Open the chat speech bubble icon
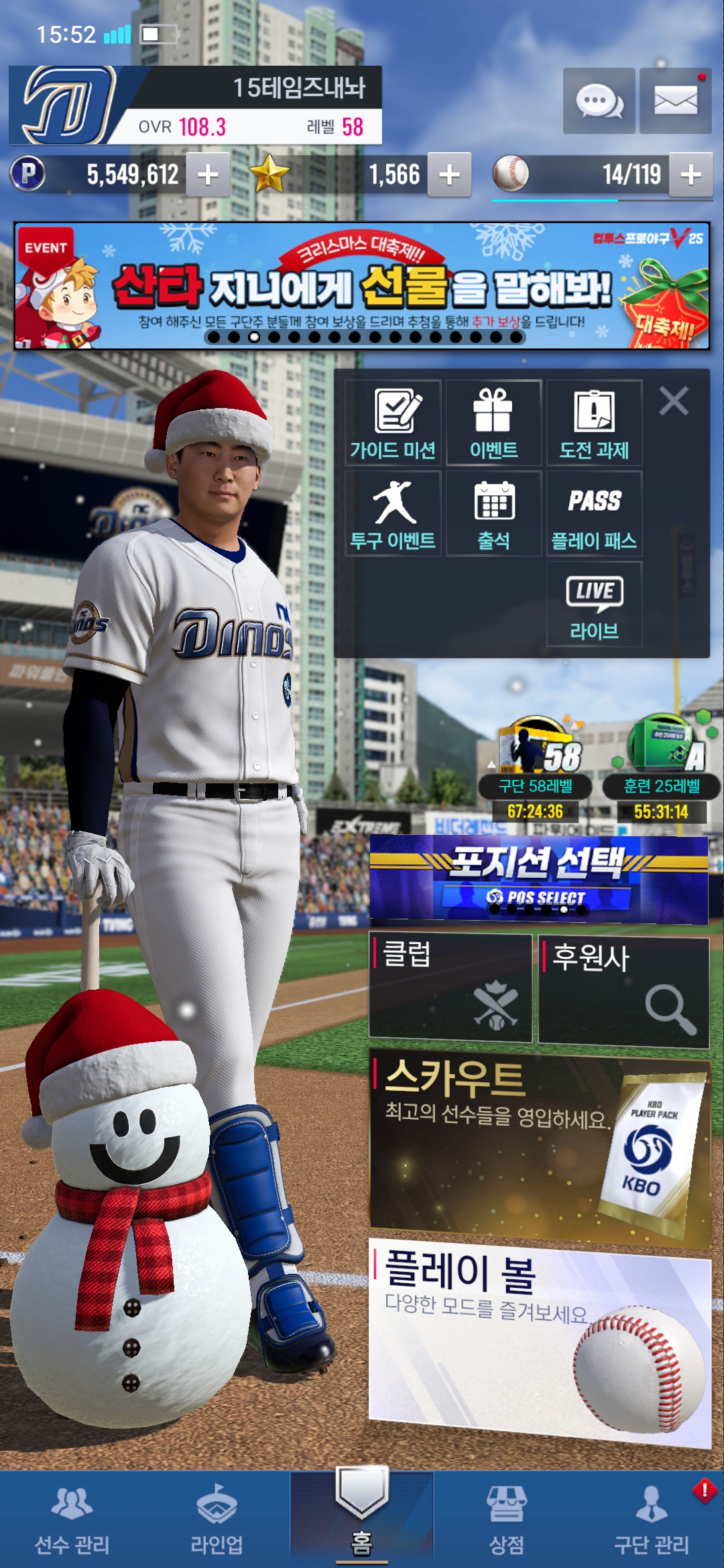This screenshot has height=1568, width=724. [x=599, y=101]
